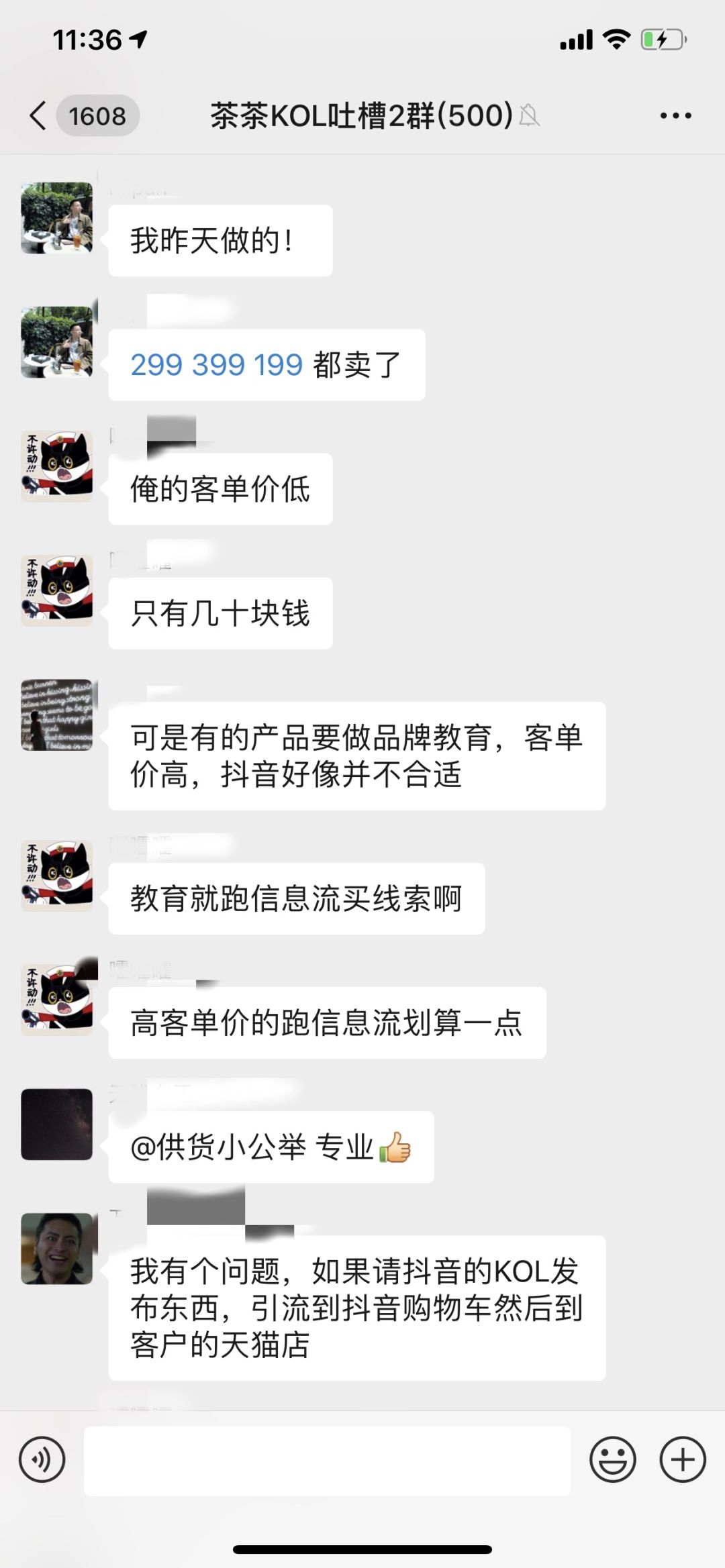Open avatar of sender of 我昨天做的
The height and width of the screenshot is (1568, 725).
pyautogui.click(x=57, y=218)
